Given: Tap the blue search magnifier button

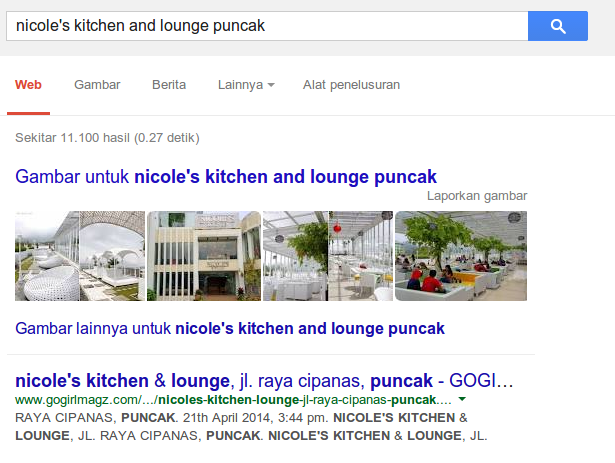Looking at the screenshot, I should click(x=557, y=26).
